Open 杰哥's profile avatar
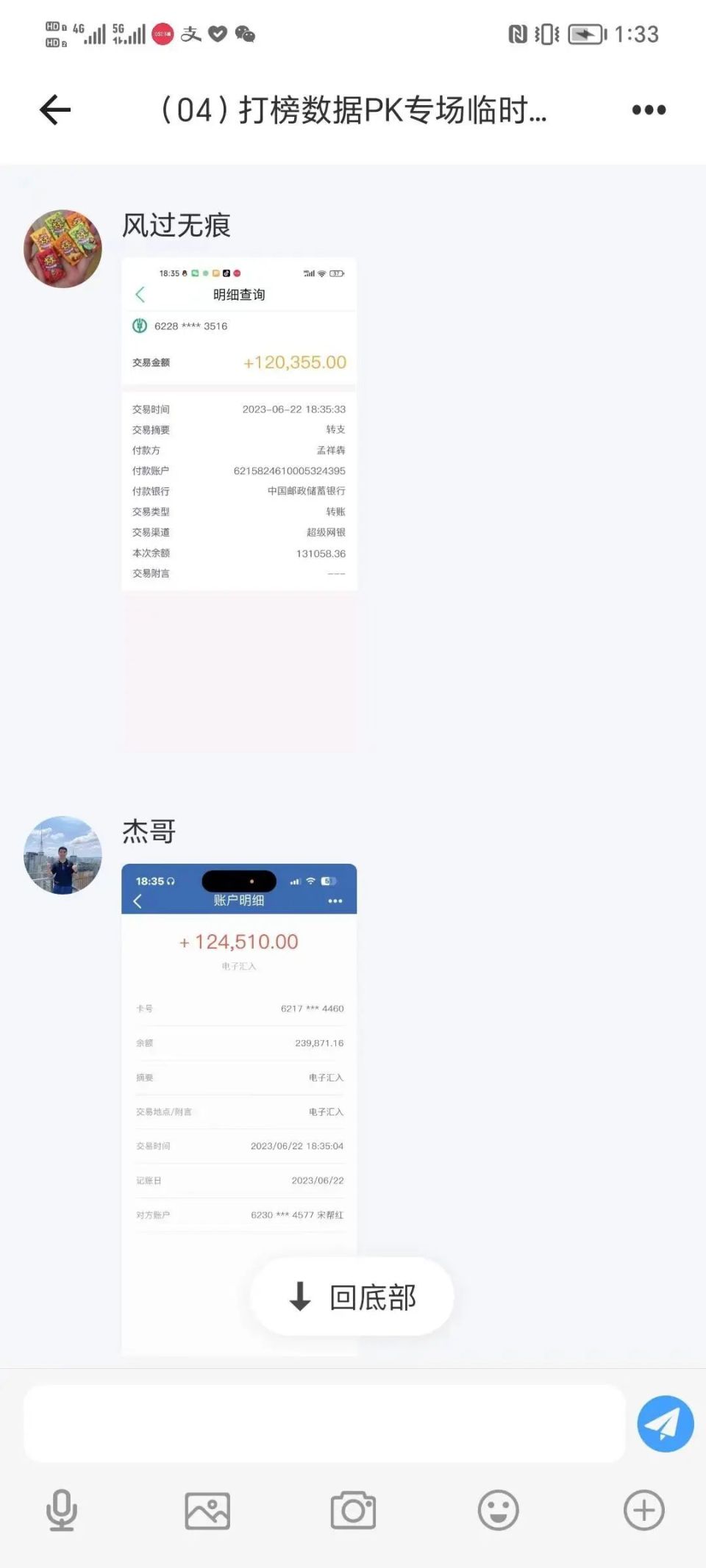Screen dimensions: 706x1568 click(63, 855)
